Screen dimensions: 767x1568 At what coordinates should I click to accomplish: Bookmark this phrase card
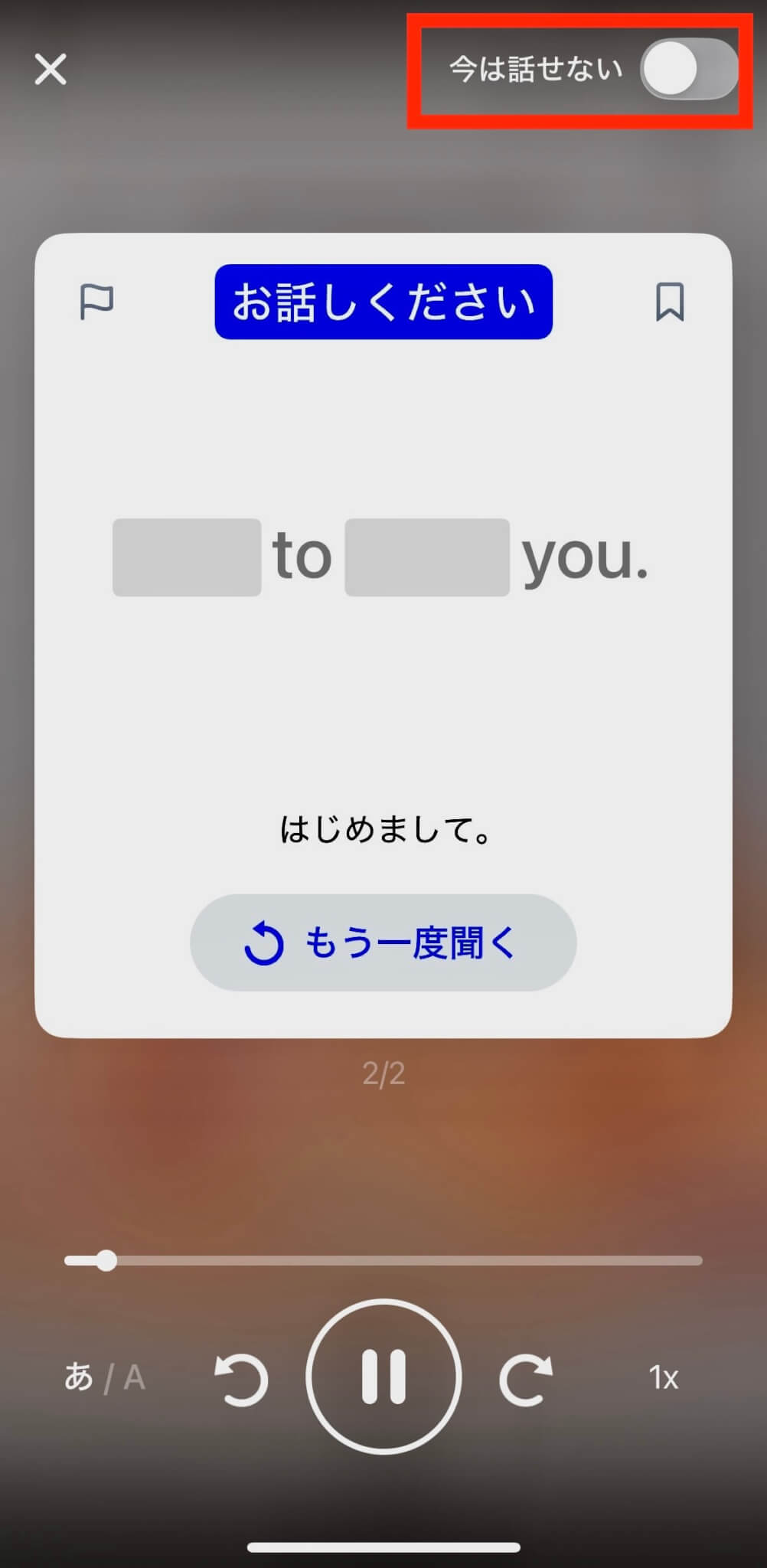coord(670,302)
